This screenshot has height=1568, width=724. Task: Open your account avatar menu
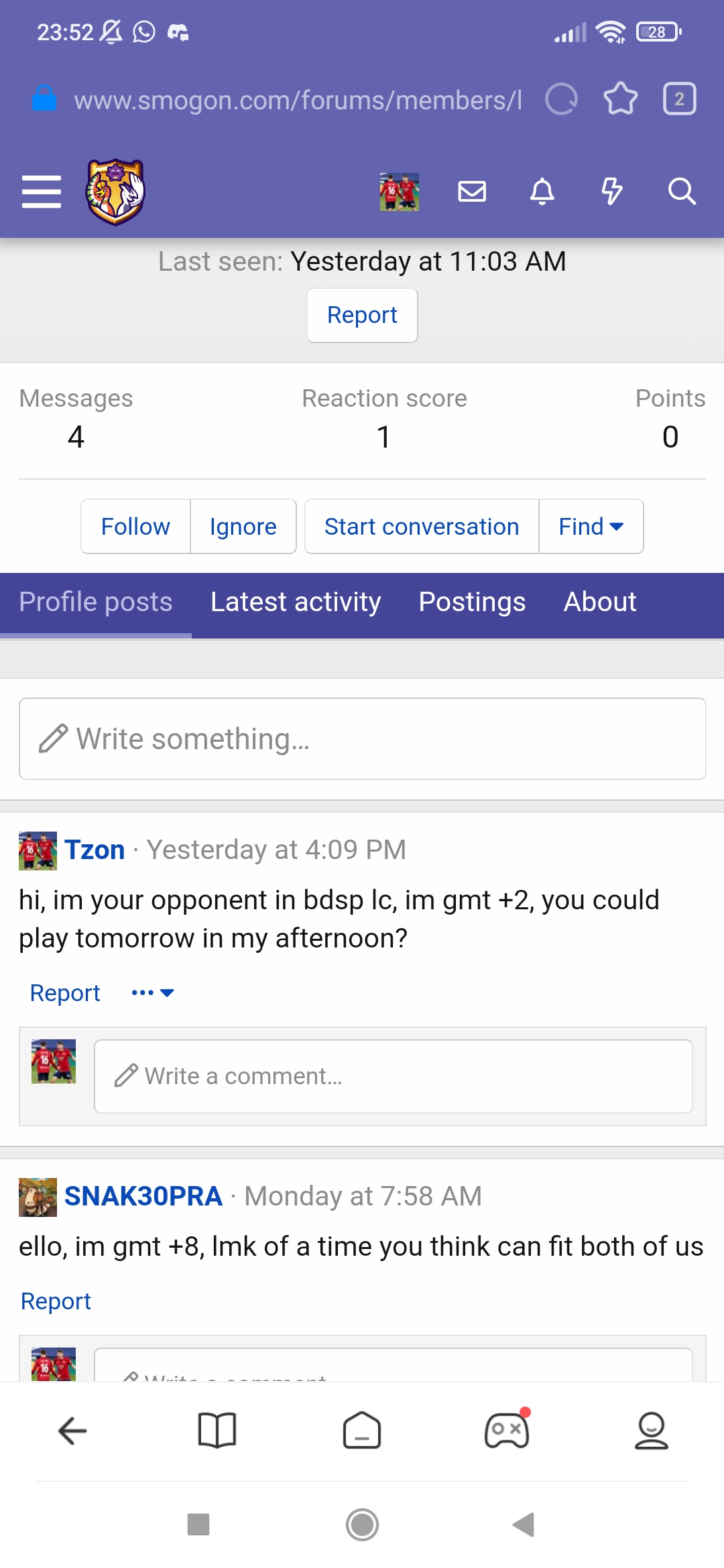pyautogui.click(x=400, y=192)
